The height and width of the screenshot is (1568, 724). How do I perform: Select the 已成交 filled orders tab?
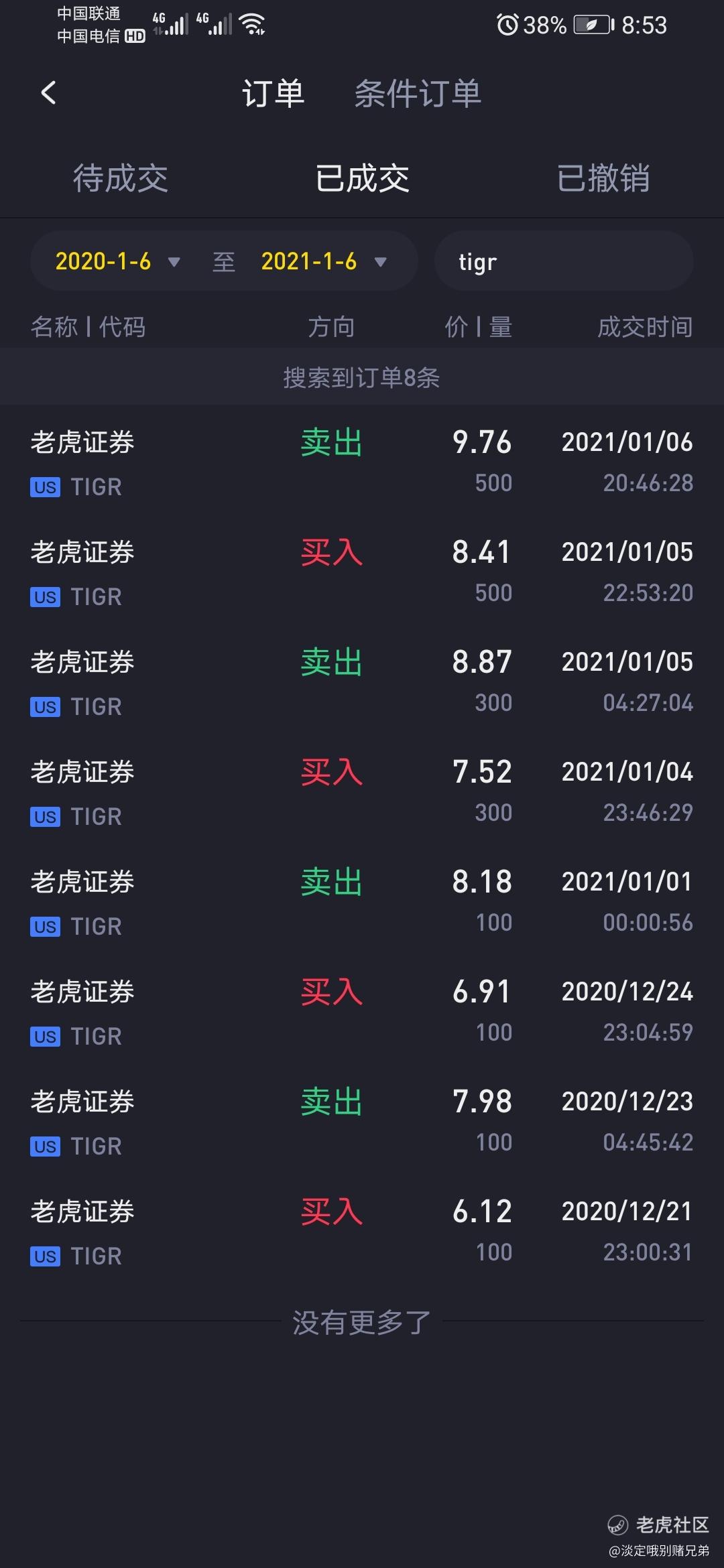pos(362,178)
